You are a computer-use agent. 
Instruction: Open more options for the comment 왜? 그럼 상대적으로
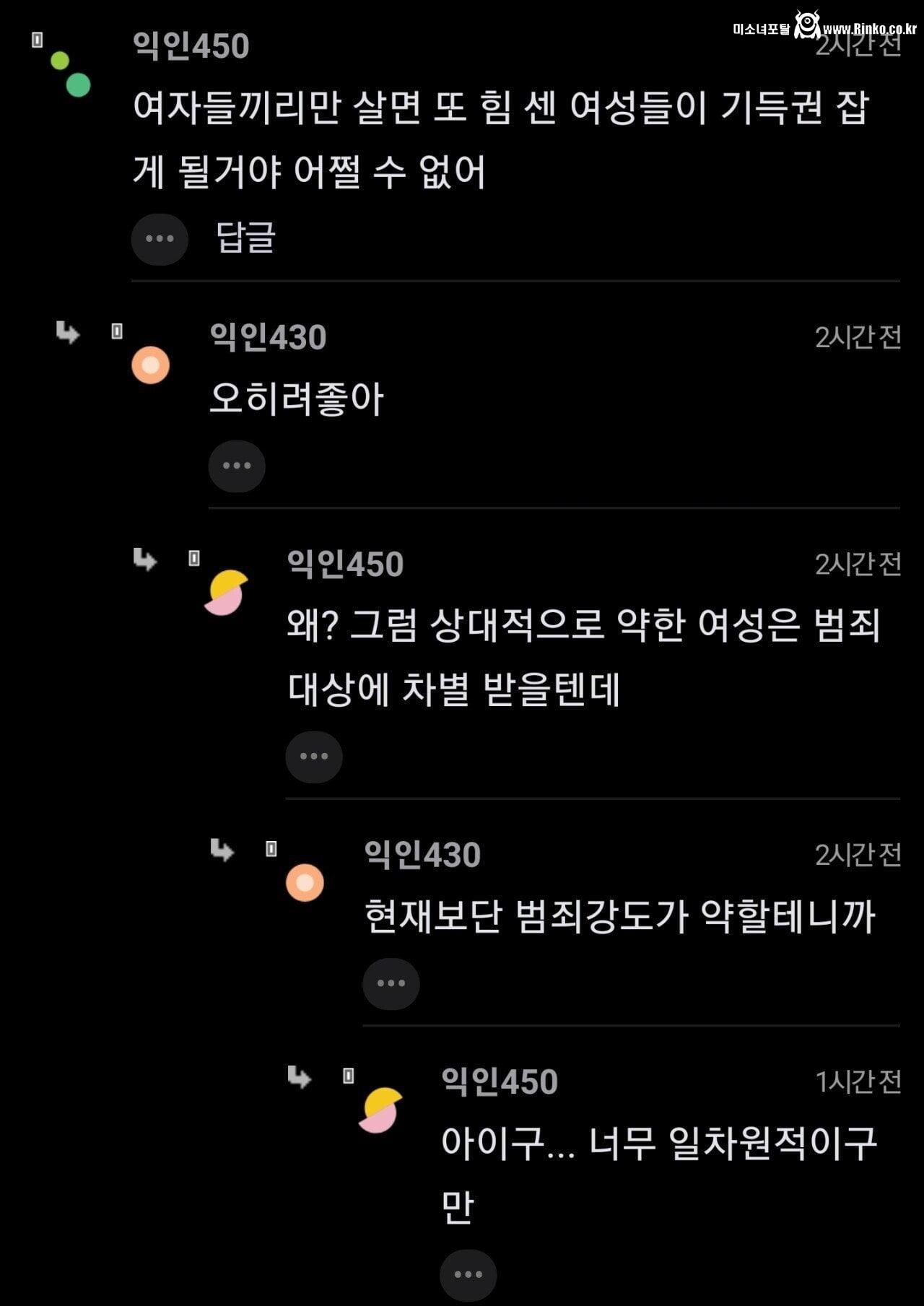[x=314, y=757]
